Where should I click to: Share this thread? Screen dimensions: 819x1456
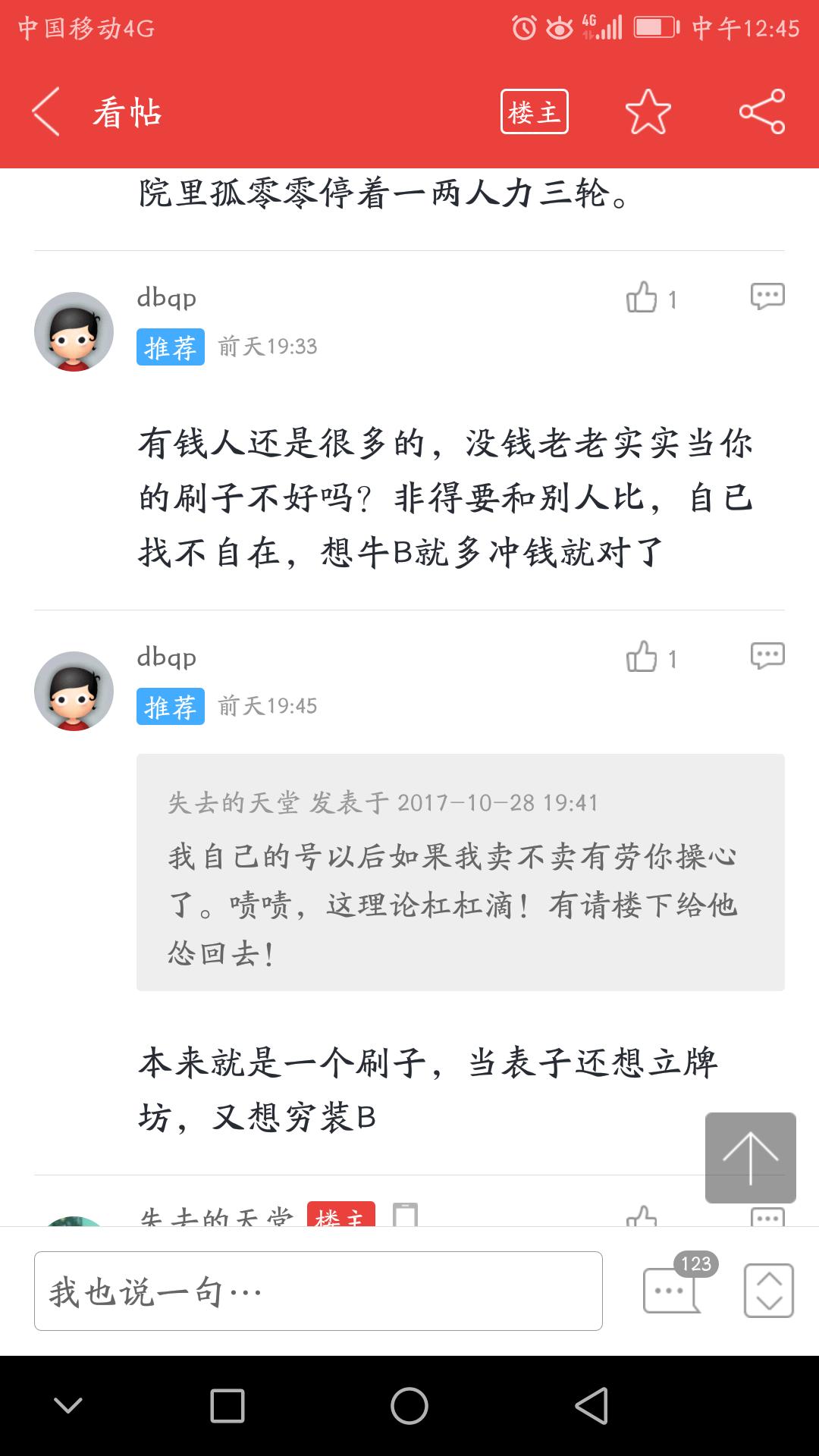[x=762, y=112]
